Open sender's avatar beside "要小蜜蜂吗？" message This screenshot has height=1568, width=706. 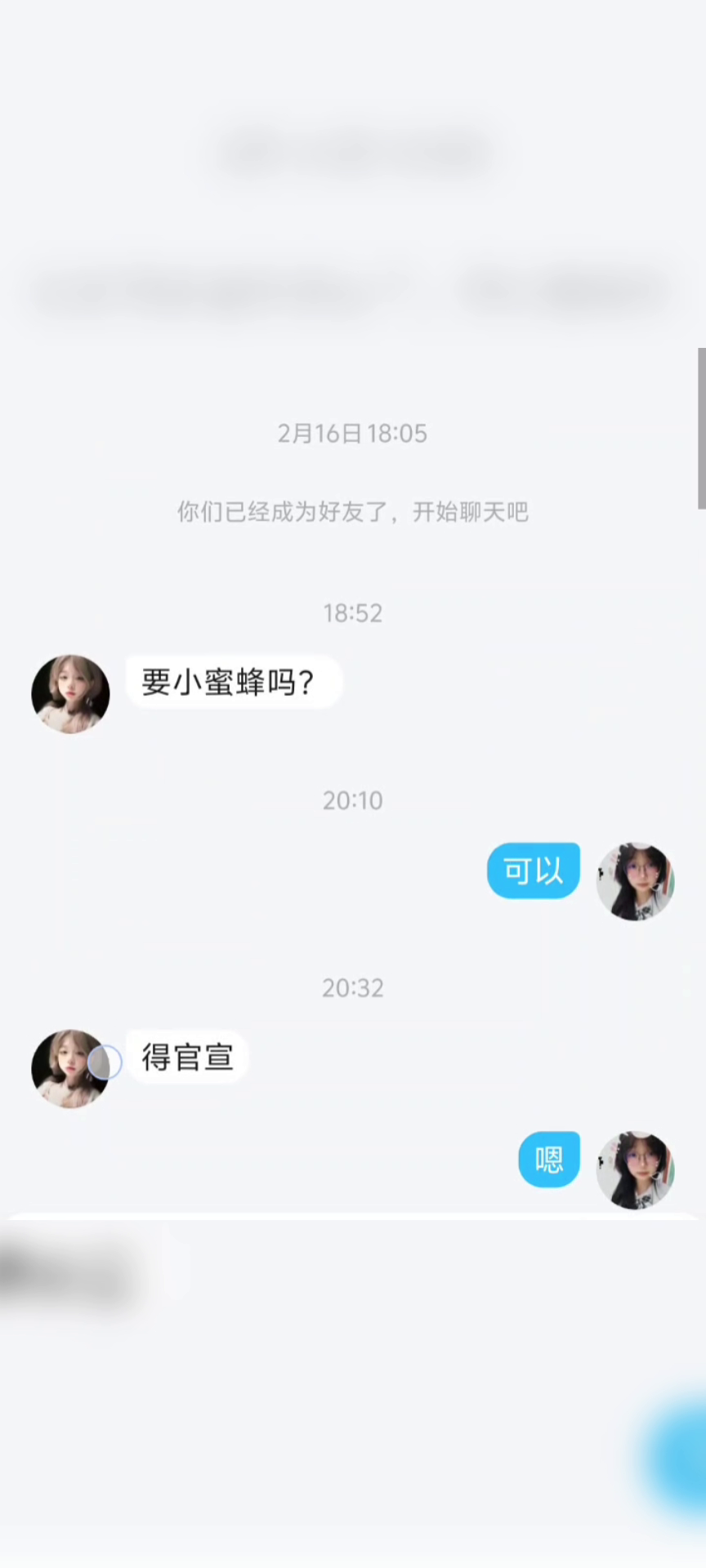(x=70, y=693)
